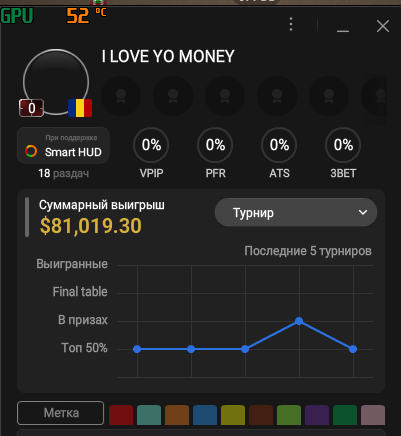Select the light green color tag
The height and width of the screenshot is (436, 401).
289,415
